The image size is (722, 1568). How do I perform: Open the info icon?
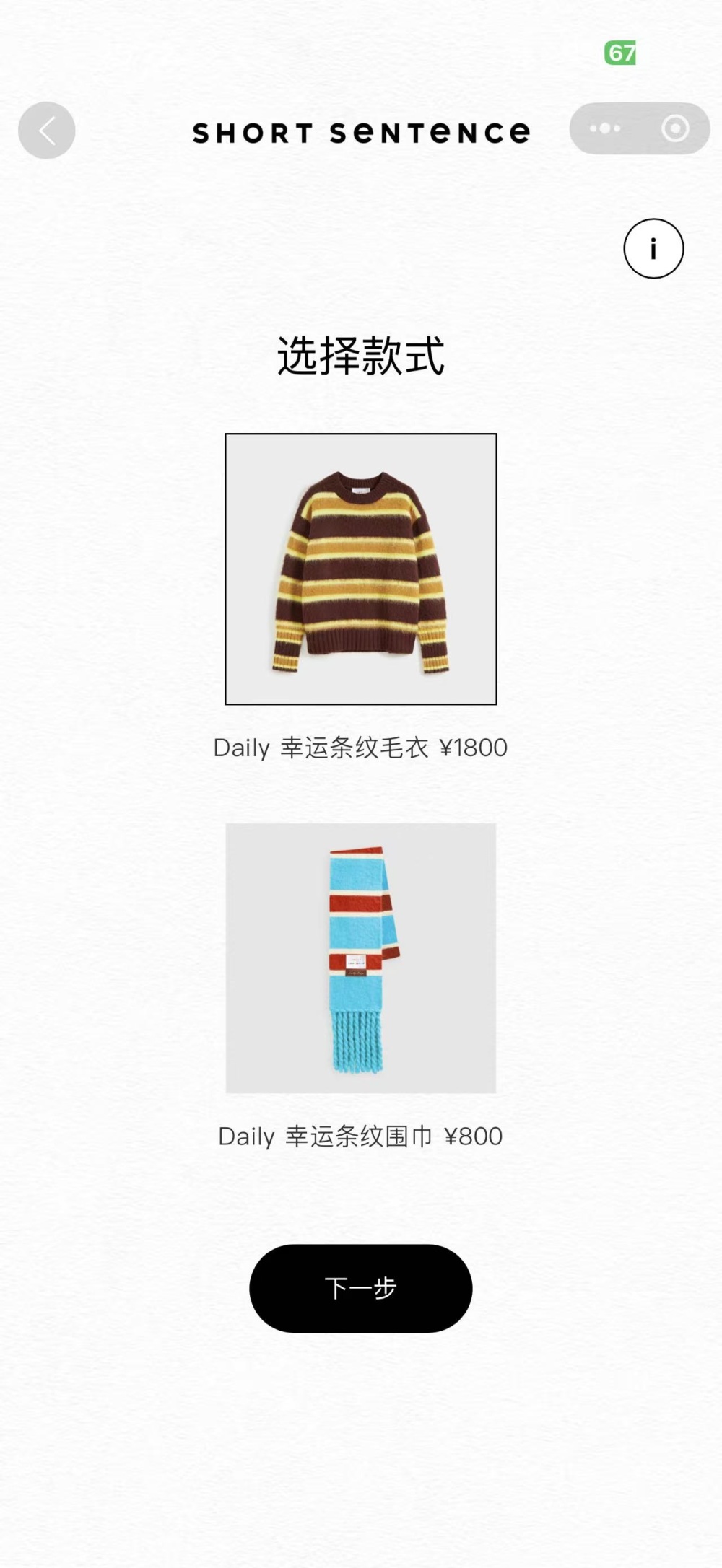pos(653,249)
